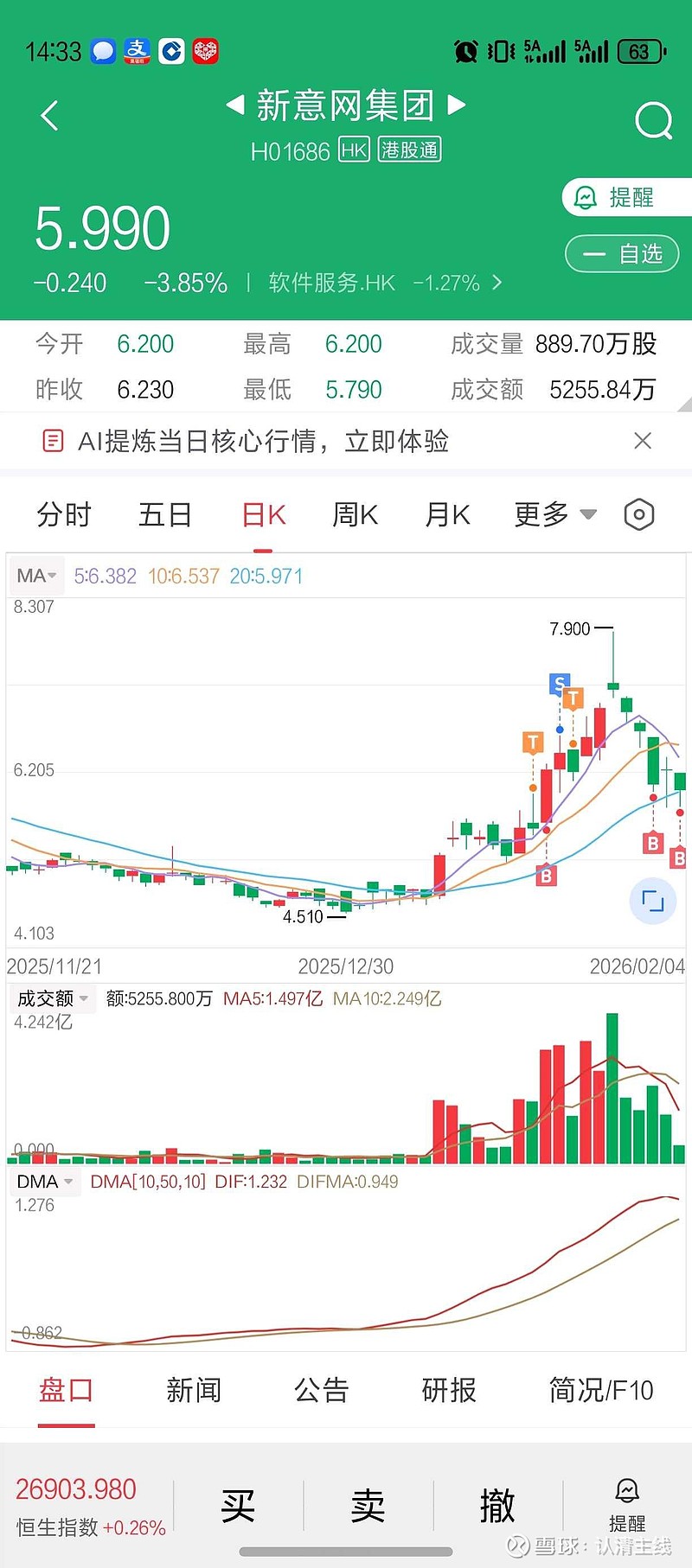This screenshot has height=1568, width=692.
Task: Tap the 买 buy button
Action: point(238,1506)
